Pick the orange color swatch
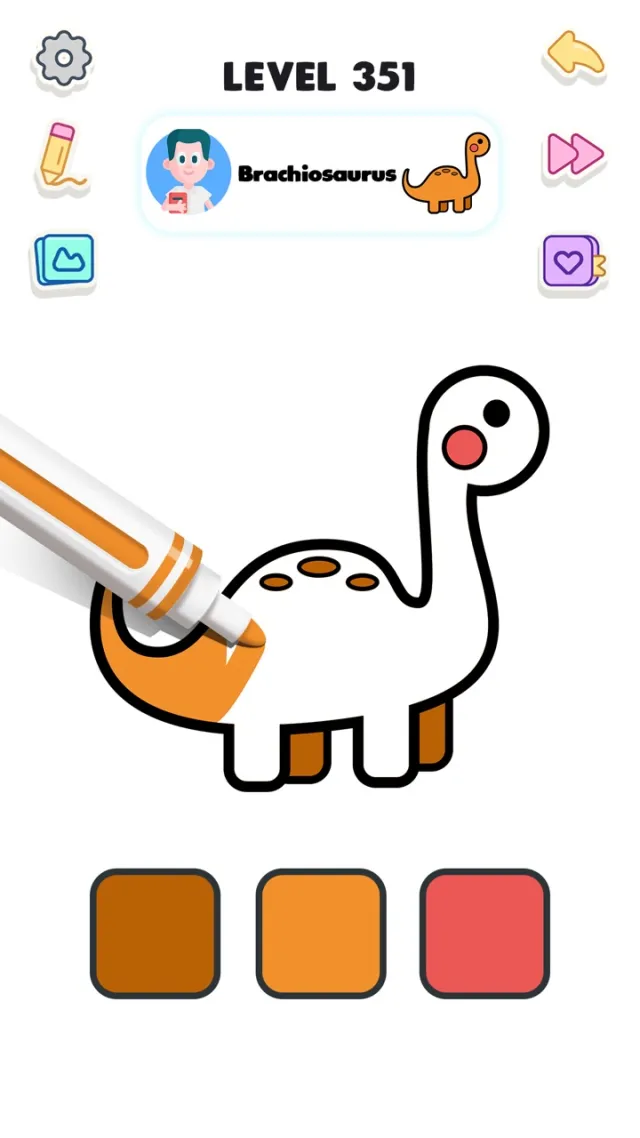The width and height of the screenshot is (640, 1138). point(320,933)
